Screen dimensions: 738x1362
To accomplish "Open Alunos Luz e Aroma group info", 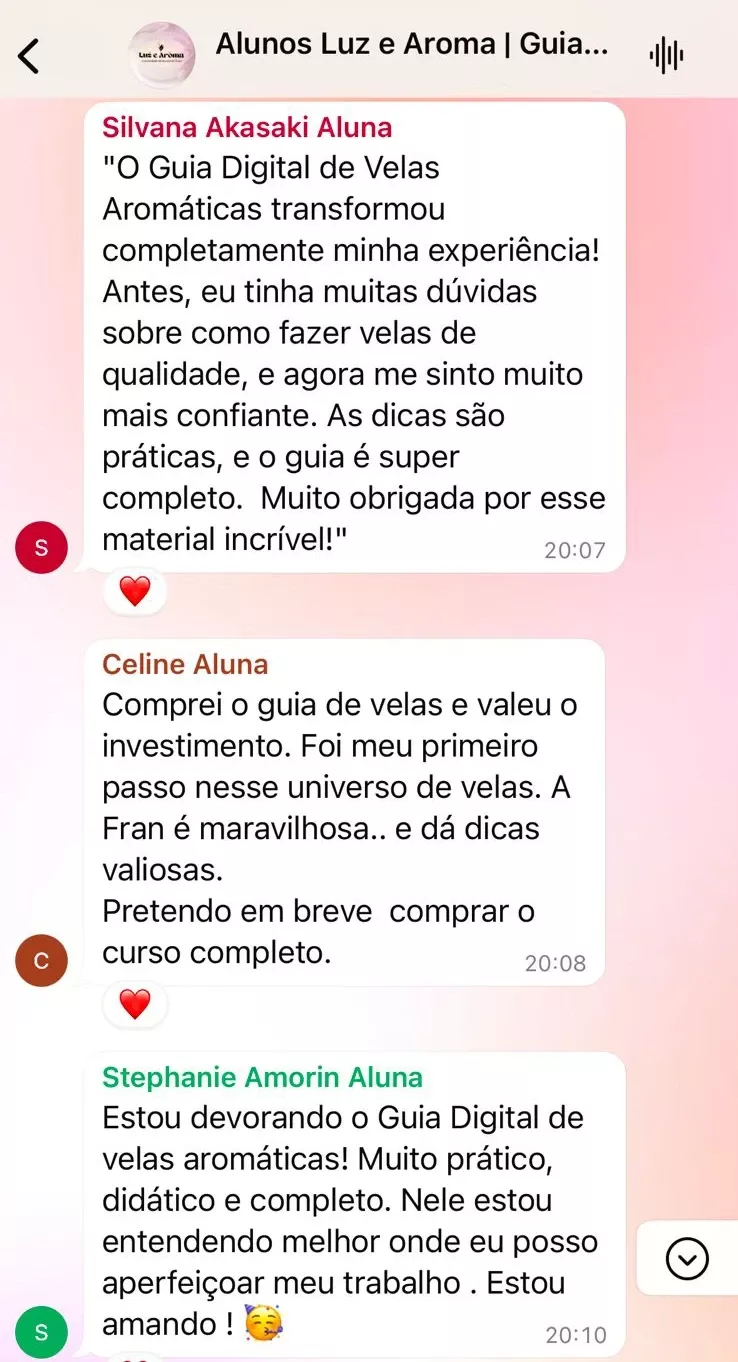I will pyautogui.click(x=411, y=45).
